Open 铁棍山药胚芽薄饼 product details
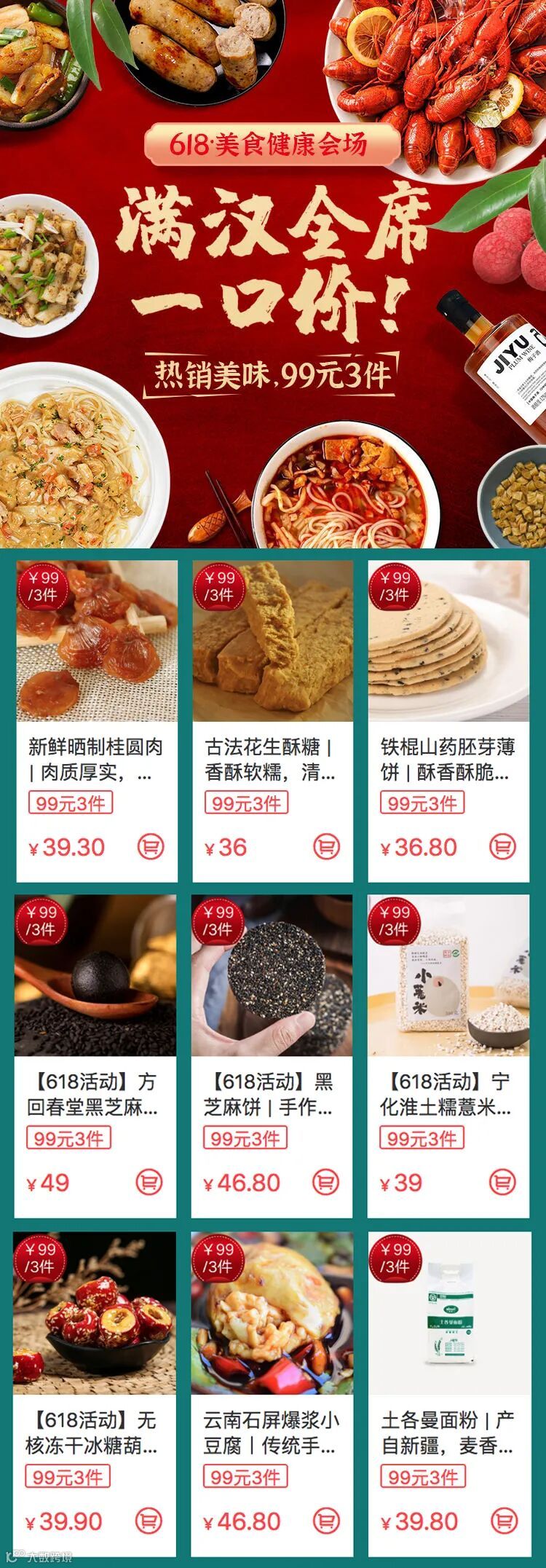546x1568 pixels. [x=448, y=642]
